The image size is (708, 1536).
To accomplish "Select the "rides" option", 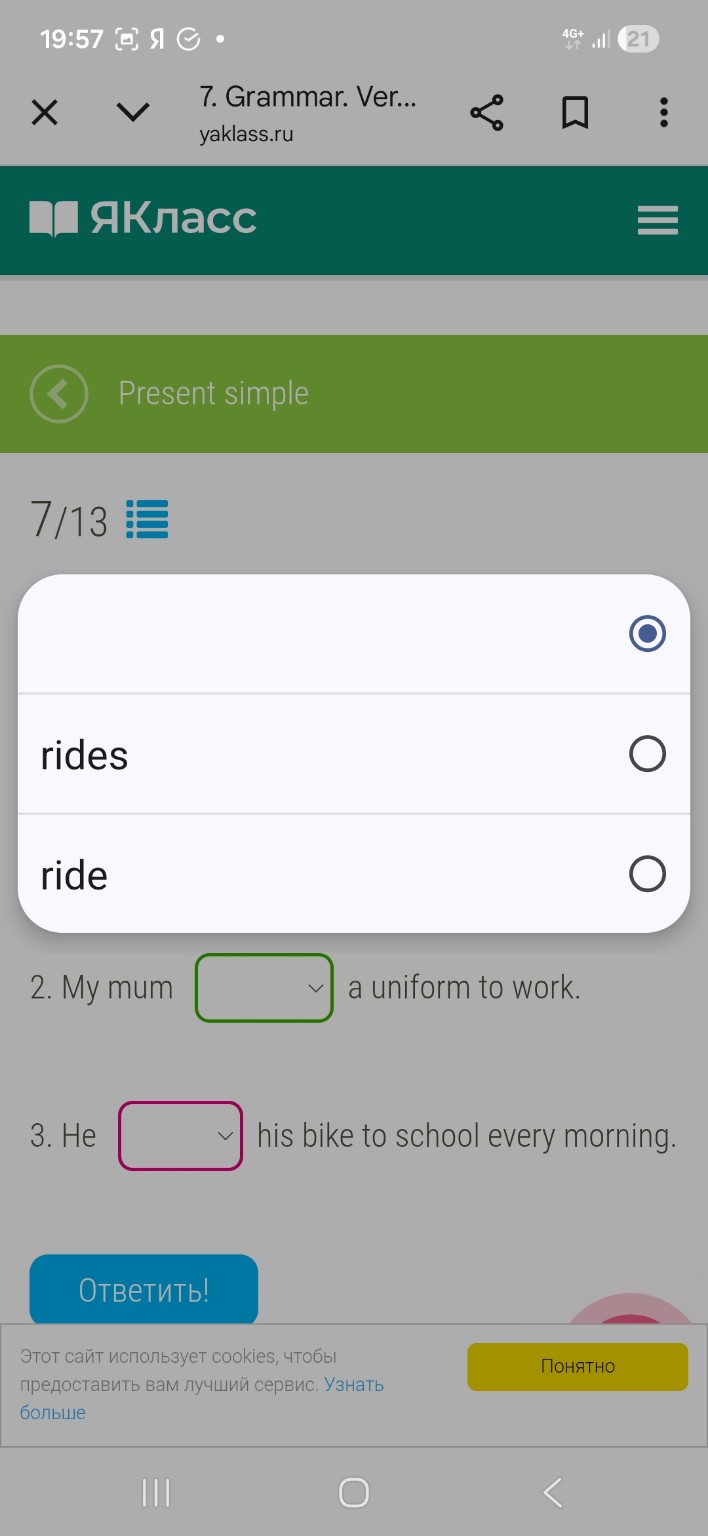I will coord(353,754).
